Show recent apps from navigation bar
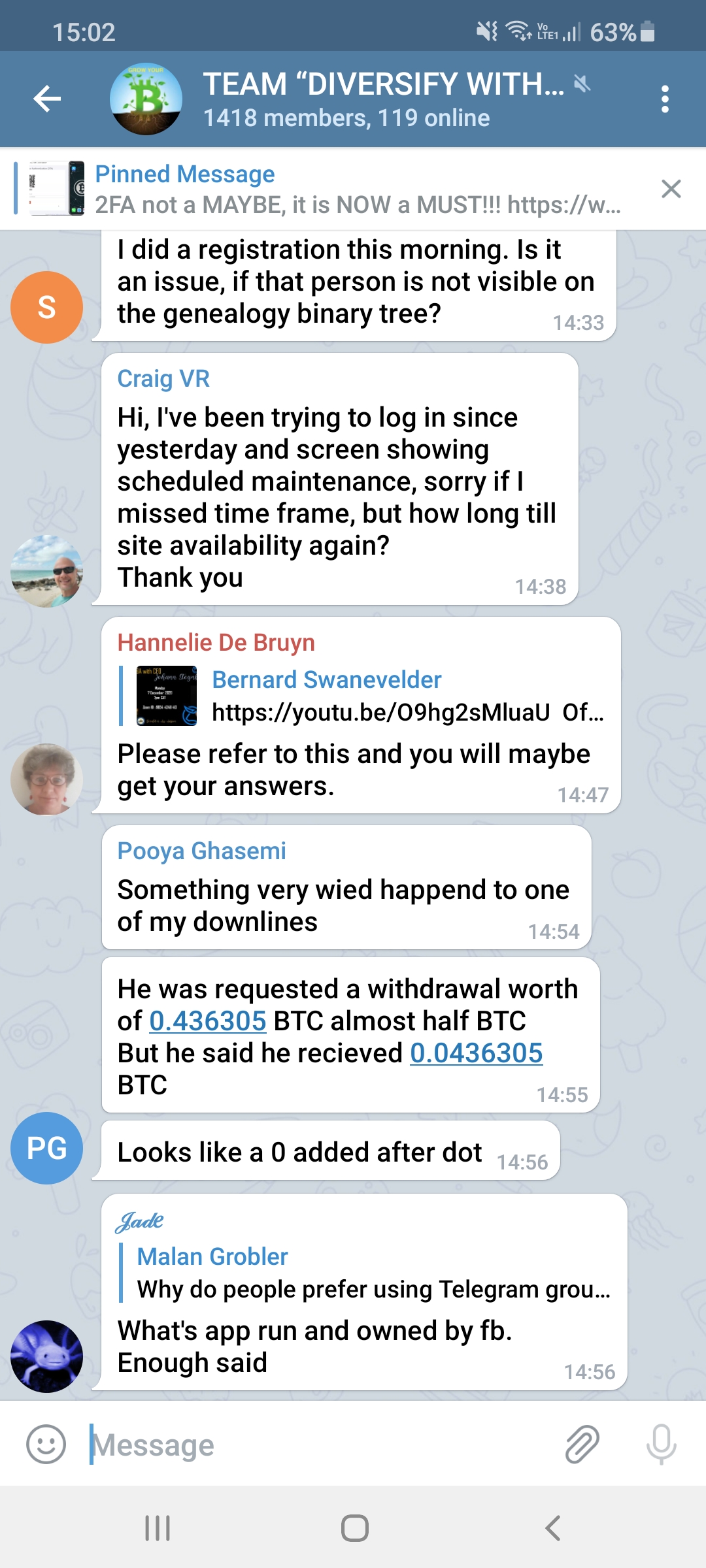The width and height of the screenshot is (706, 1568). [x=158, y=1528]
